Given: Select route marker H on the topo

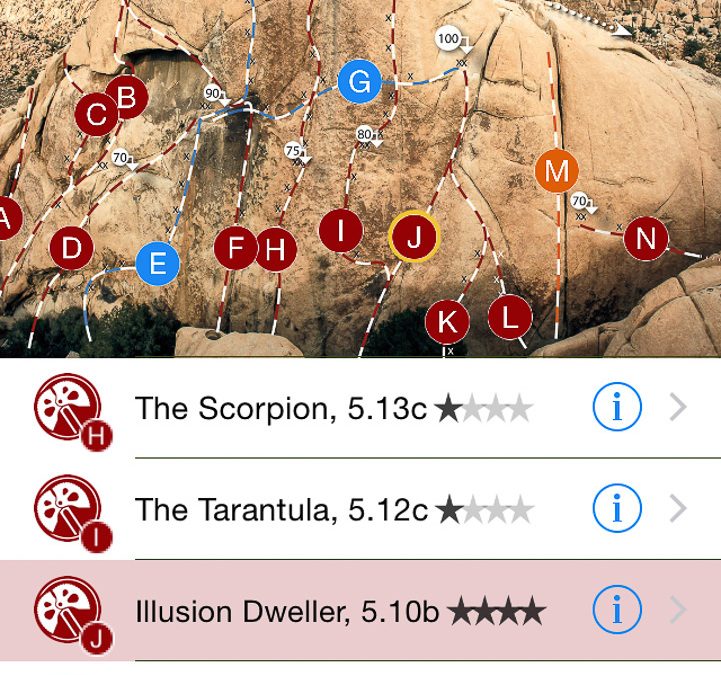Looking at the screenshot, I should pos(277,250).
